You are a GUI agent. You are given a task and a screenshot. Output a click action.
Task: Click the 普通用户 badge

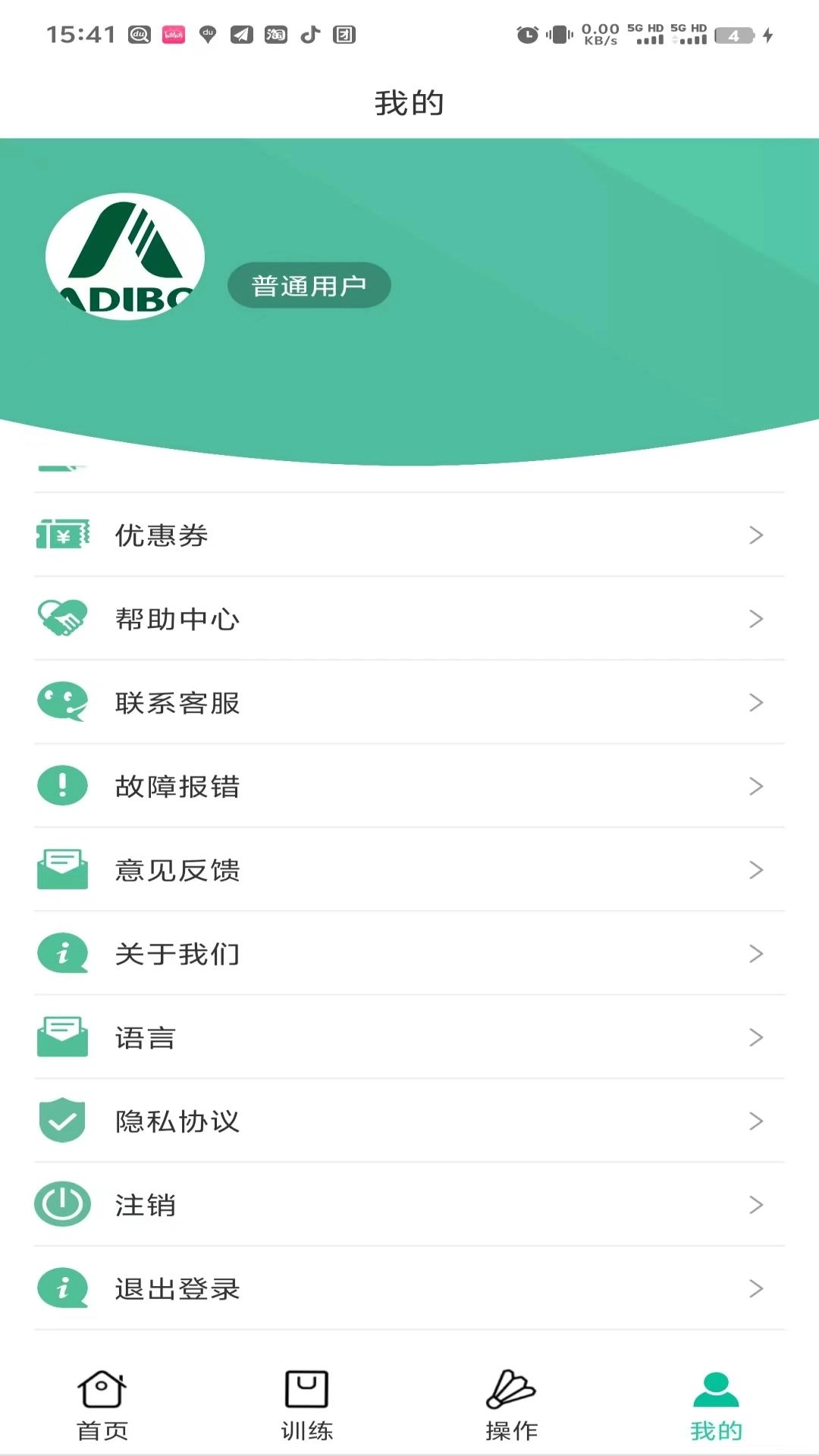point(309,284)
